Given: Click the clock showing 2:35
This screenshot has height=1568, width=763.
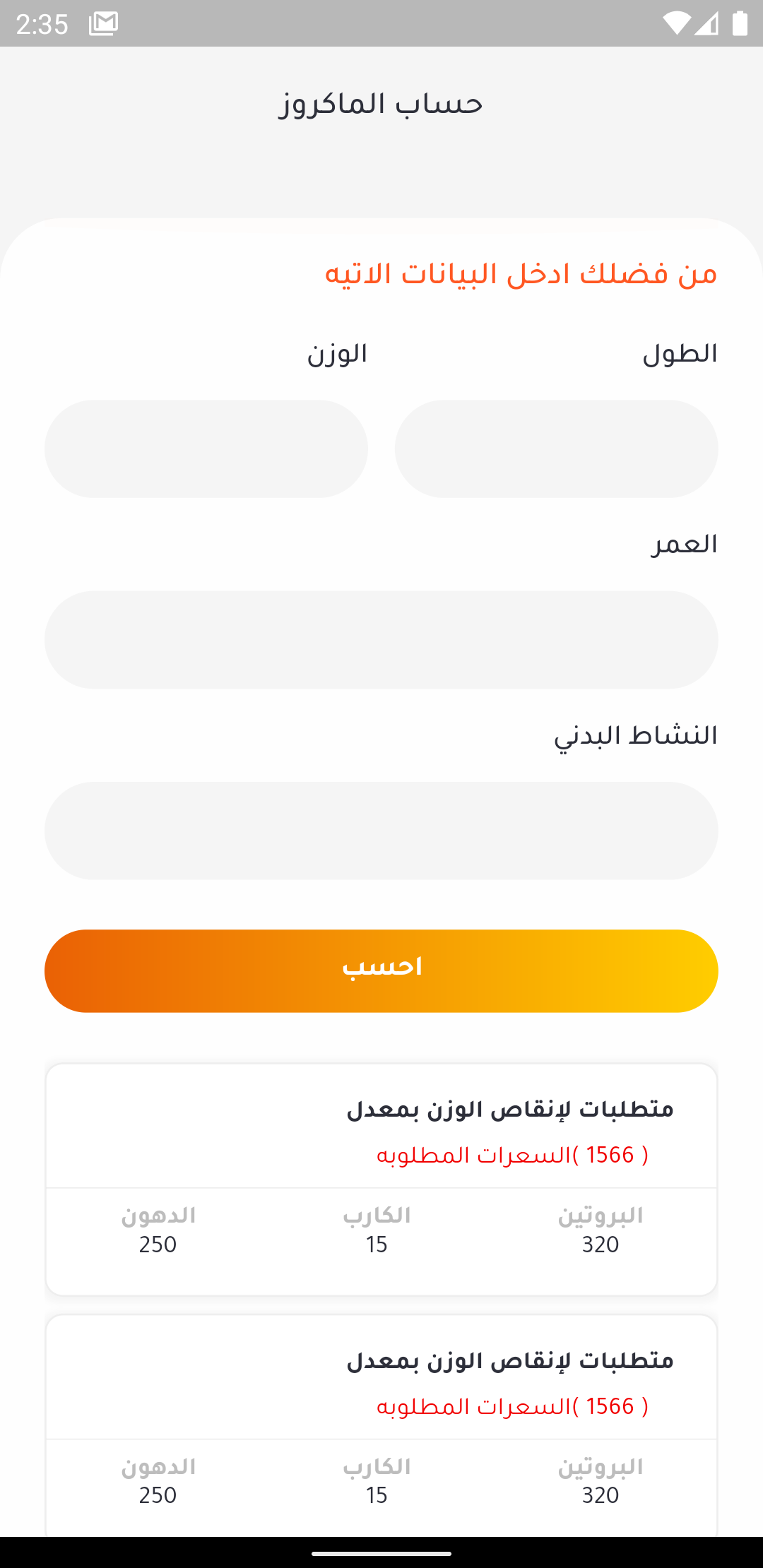Looking at the screenshot, I should pos(44,23).
